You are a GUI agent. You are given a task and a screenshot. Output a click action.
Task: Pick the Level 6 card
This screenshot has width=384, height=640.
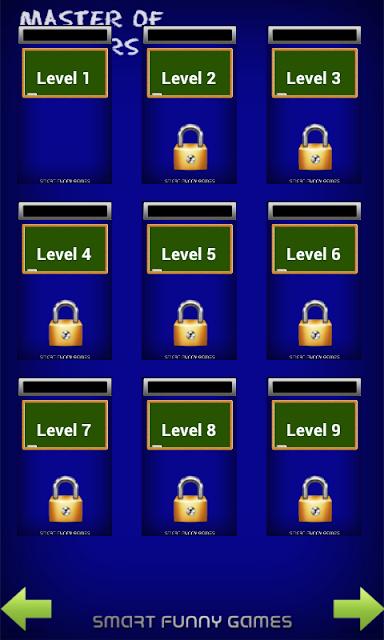pos(314,281)
